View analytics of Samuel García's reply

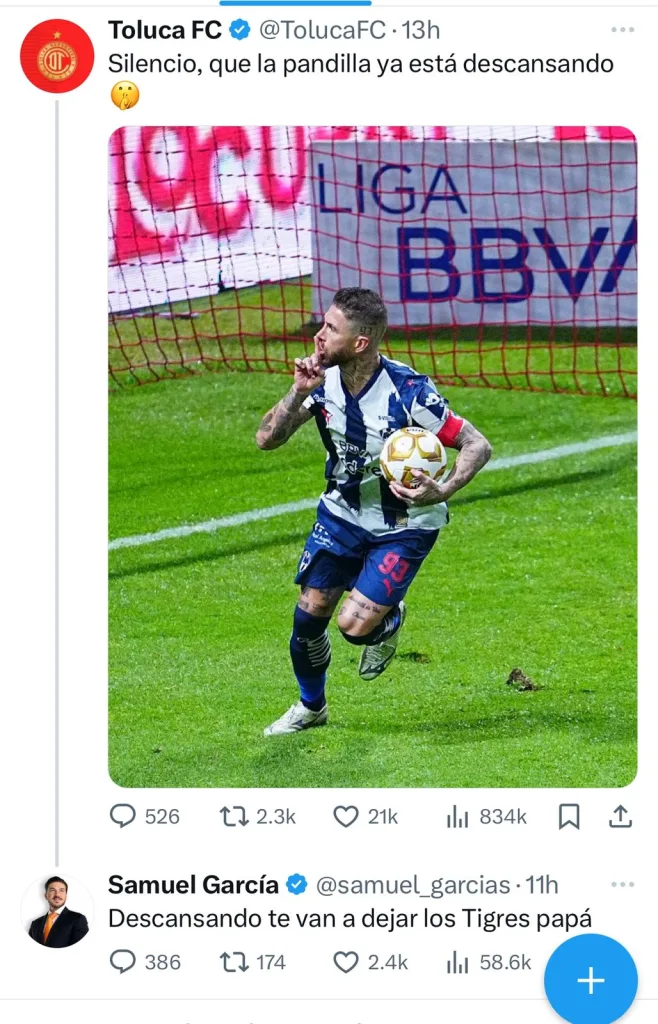(458, 962)
